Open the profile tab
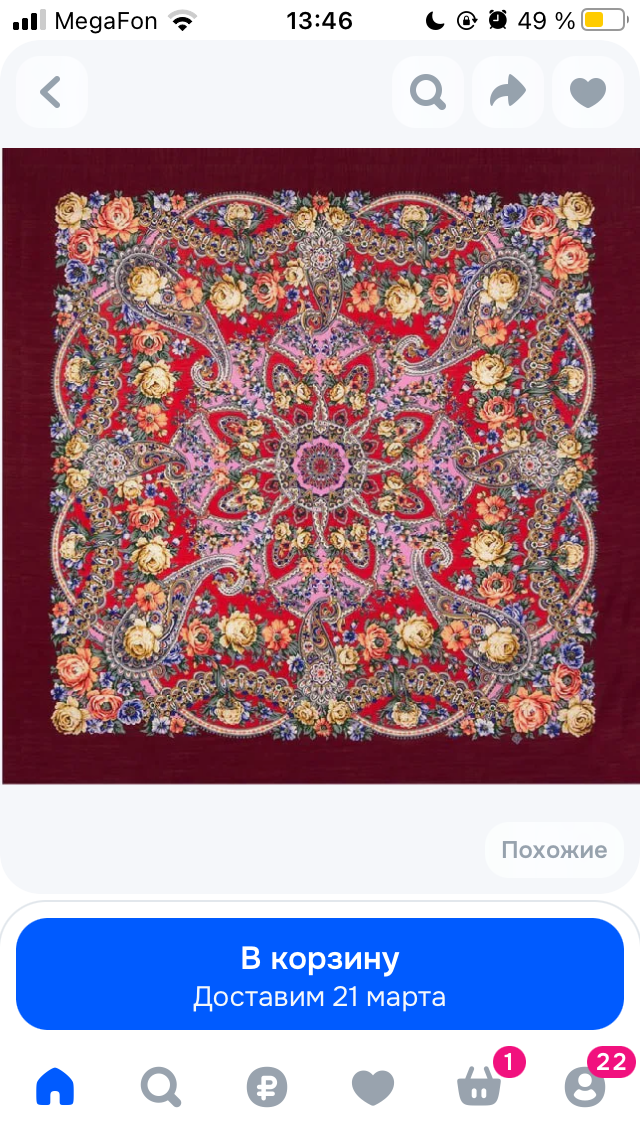This screenshot has width=640, height=1136. click(585, 1085)
